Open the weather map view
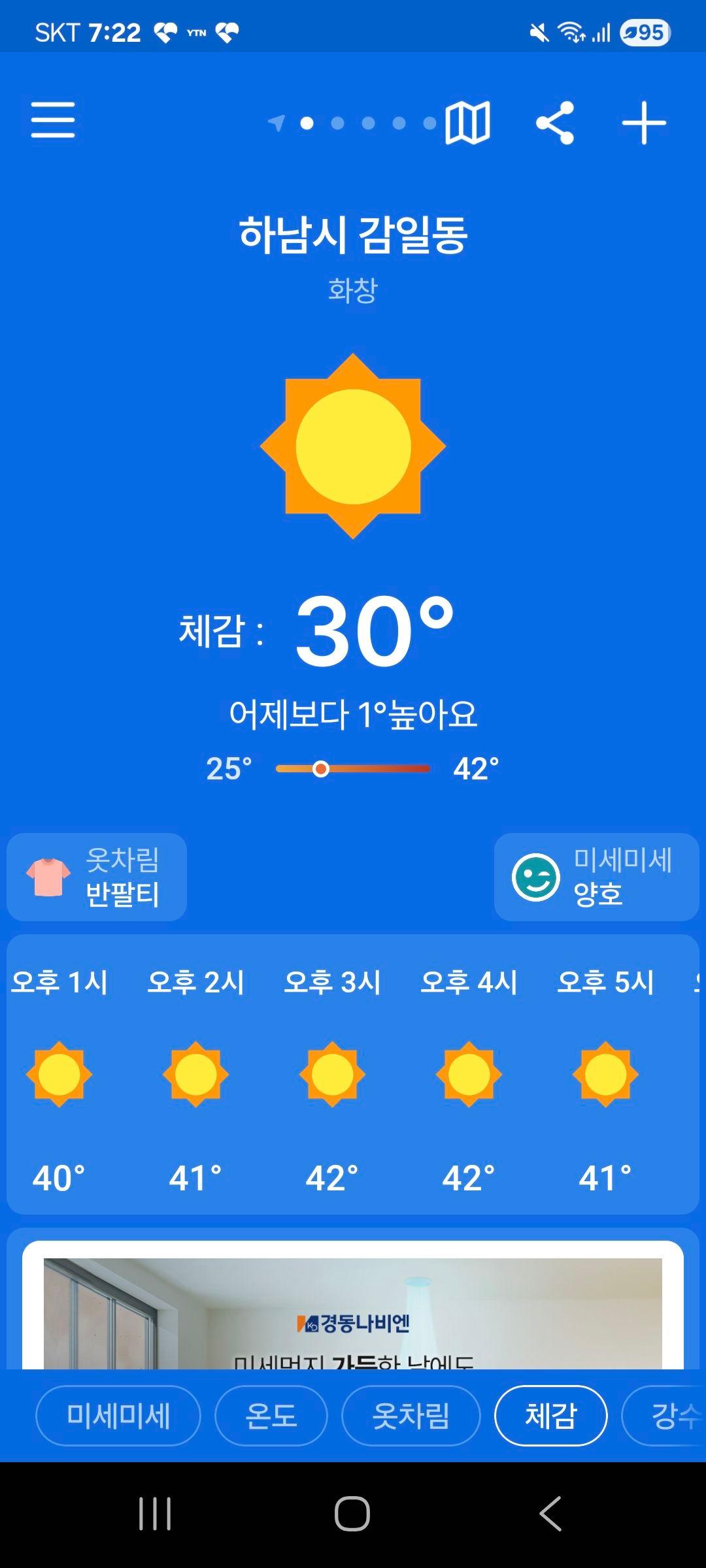Screen dimensions: 706x1568 click(x=467, y=122)
